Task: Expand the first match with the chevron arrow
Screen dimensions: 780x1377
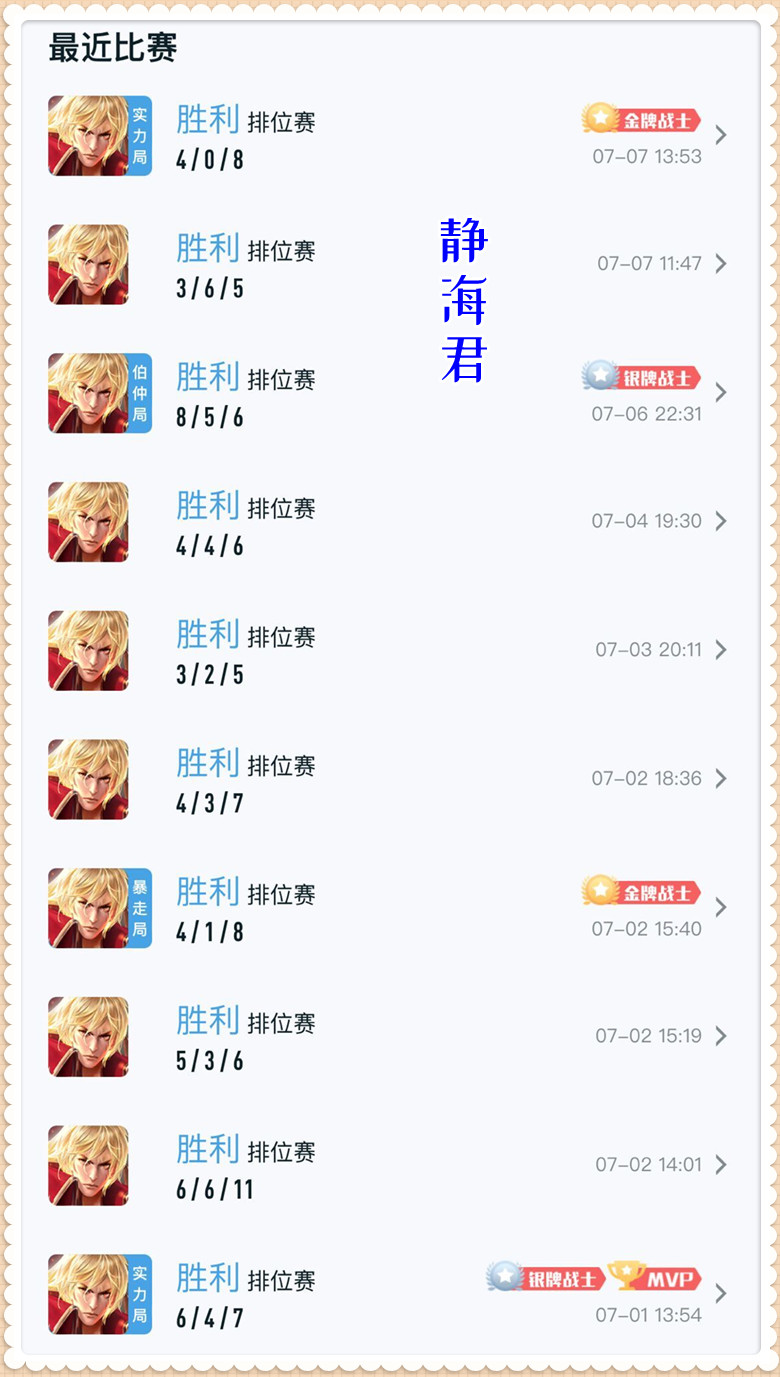Action: (722, 135)
